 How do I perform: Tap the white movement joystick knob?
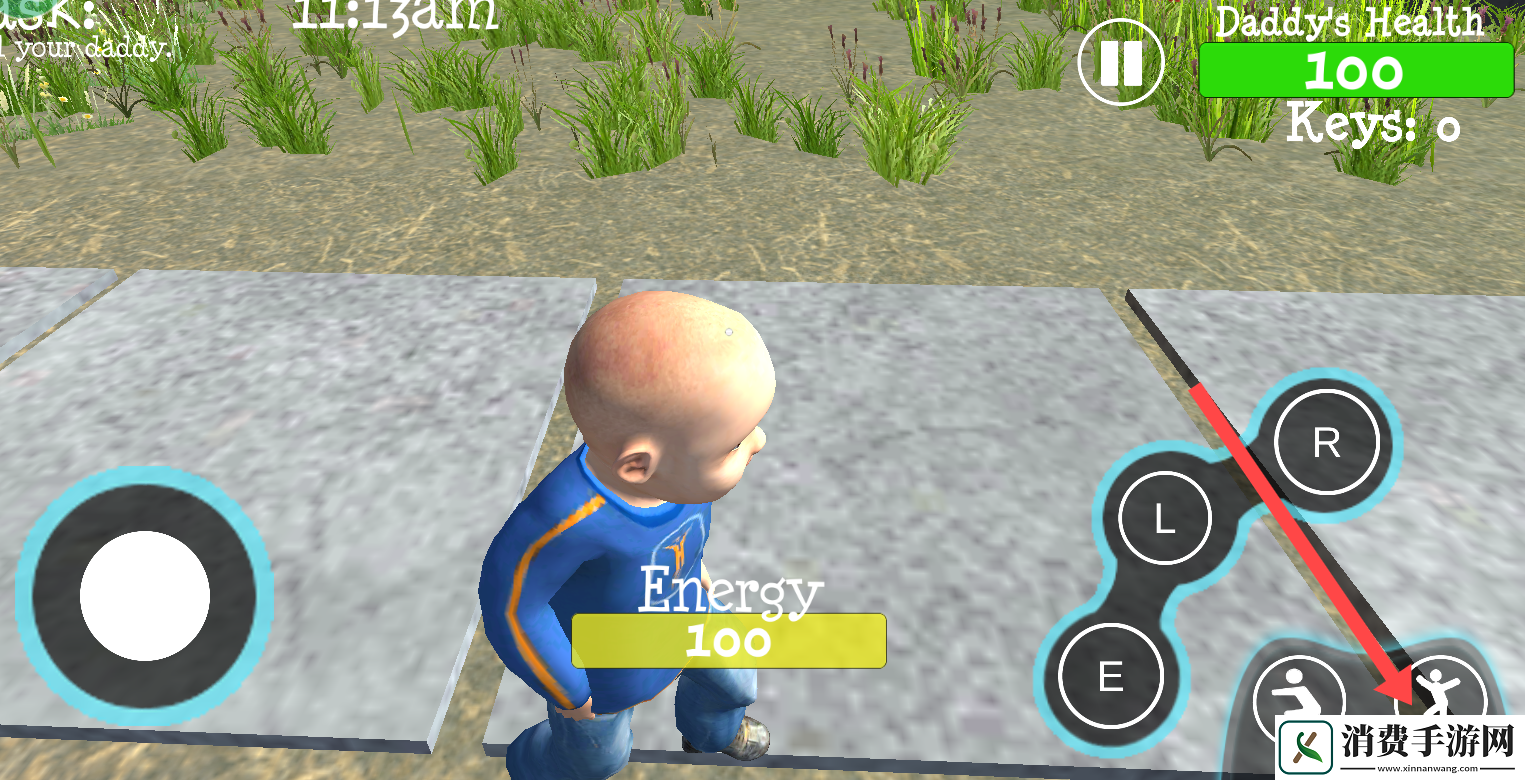(144, 595)
